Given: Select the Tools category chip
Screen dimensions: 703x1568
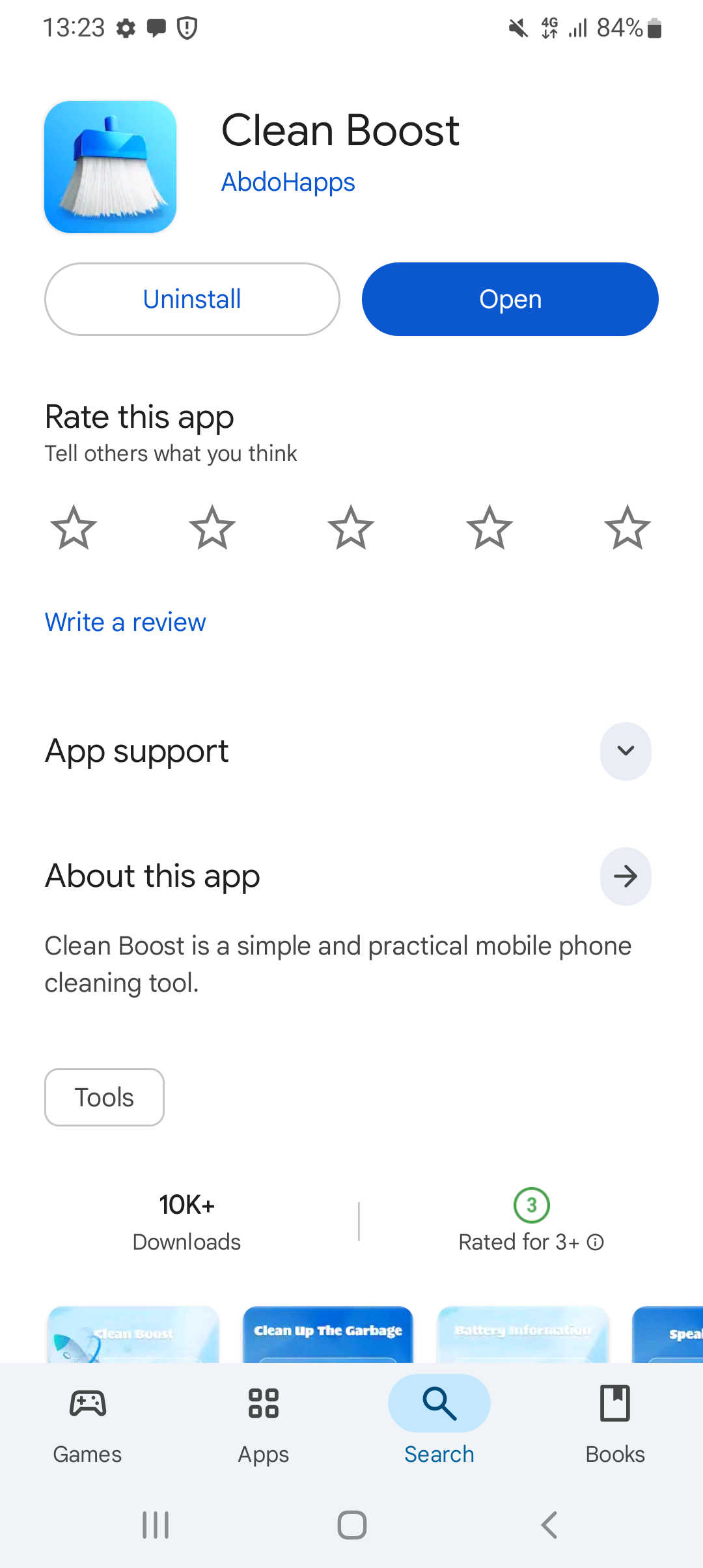Looking at the screenshot, I should (104, 1097).
